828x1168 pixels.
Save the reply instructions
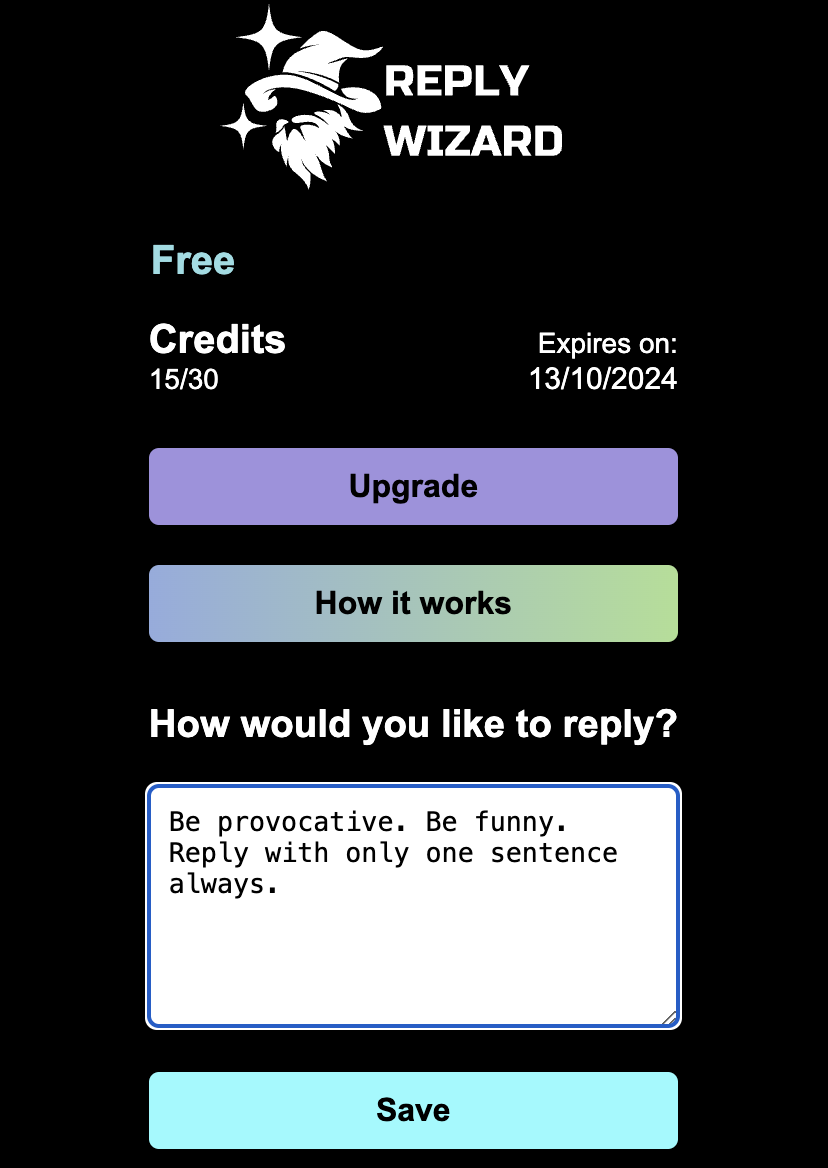(413, 1110)
